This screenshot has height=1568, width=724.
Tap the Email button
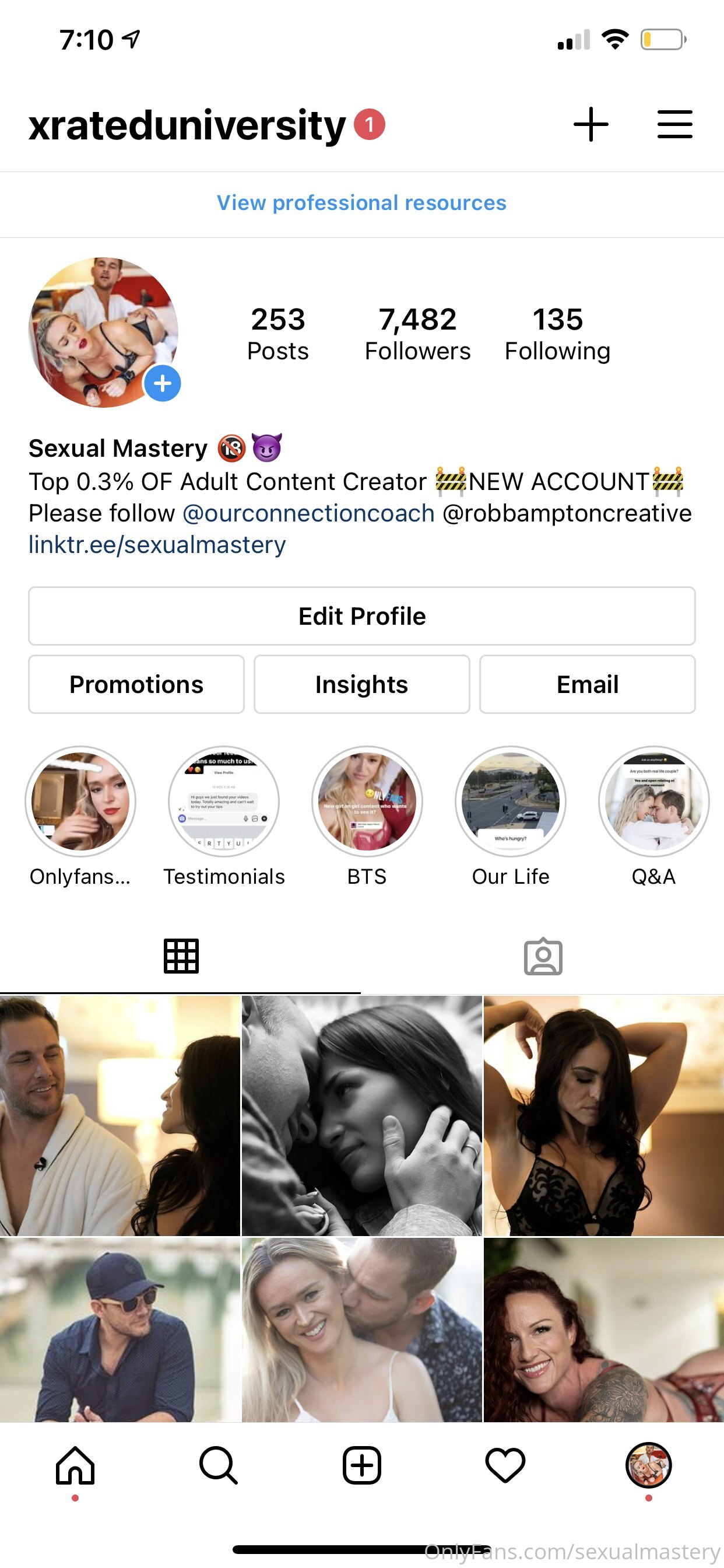[587, 684]
